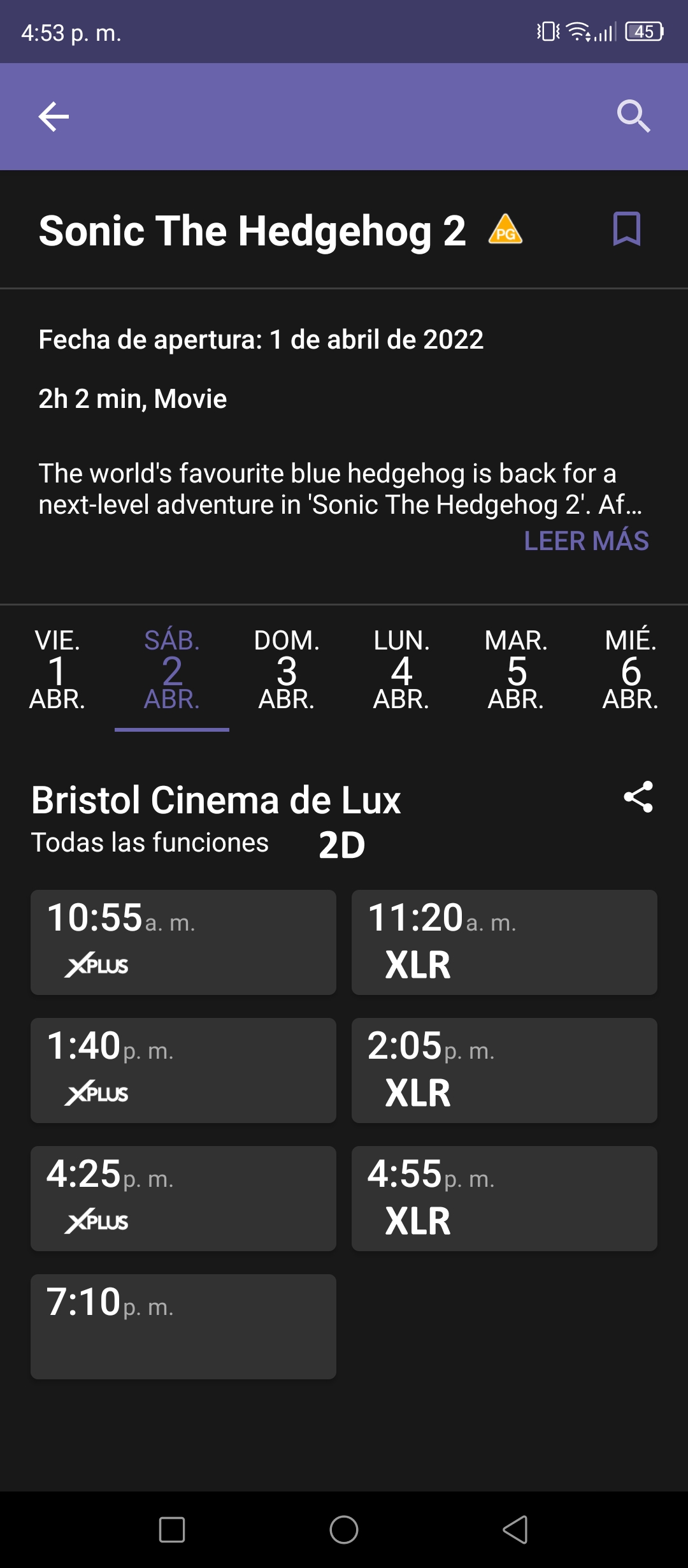Book the 4:25 p. m. XPlus session
Screen dimensions: 688x1568
pyautogui.click(x=183, y=1198)
